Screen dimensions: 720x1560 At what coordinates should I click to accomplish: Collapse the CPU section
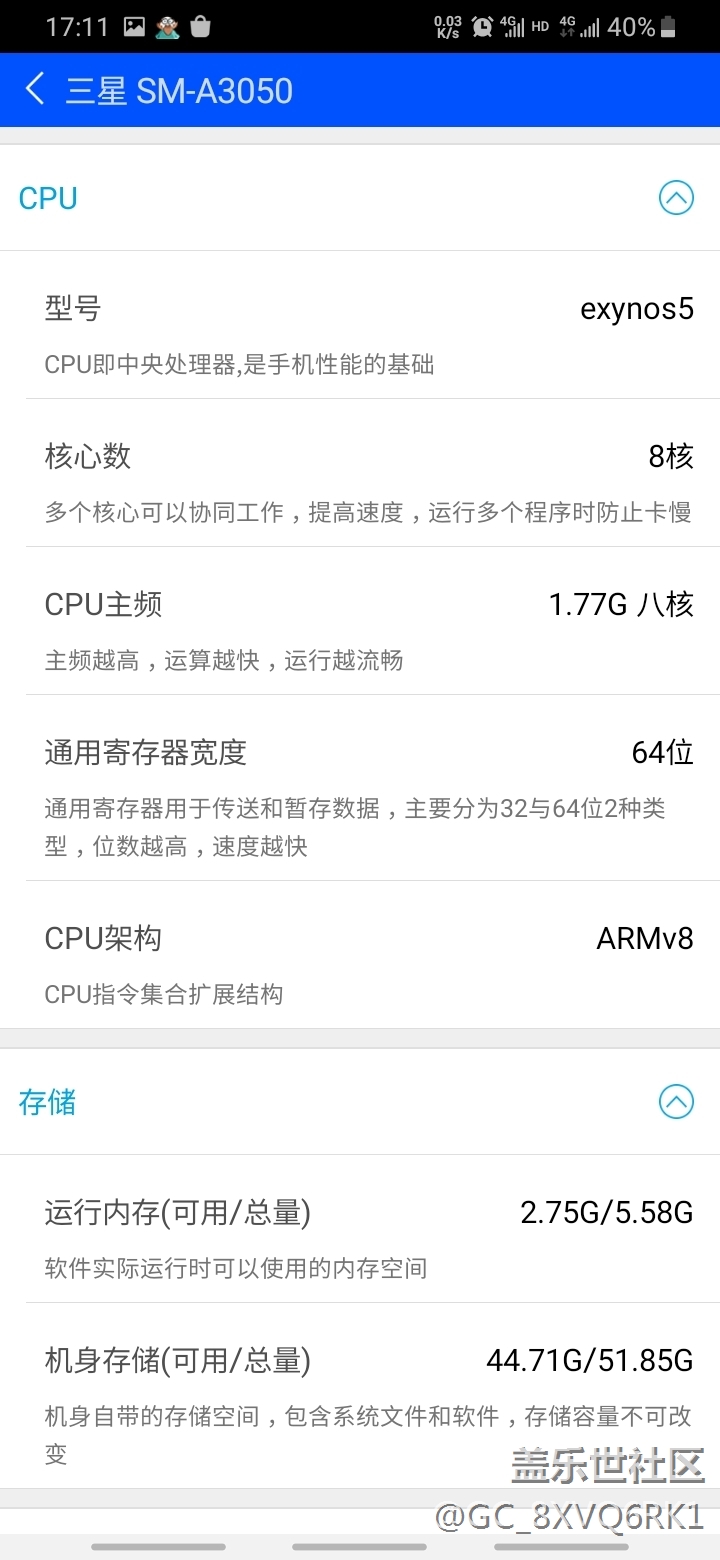[676, 198]
